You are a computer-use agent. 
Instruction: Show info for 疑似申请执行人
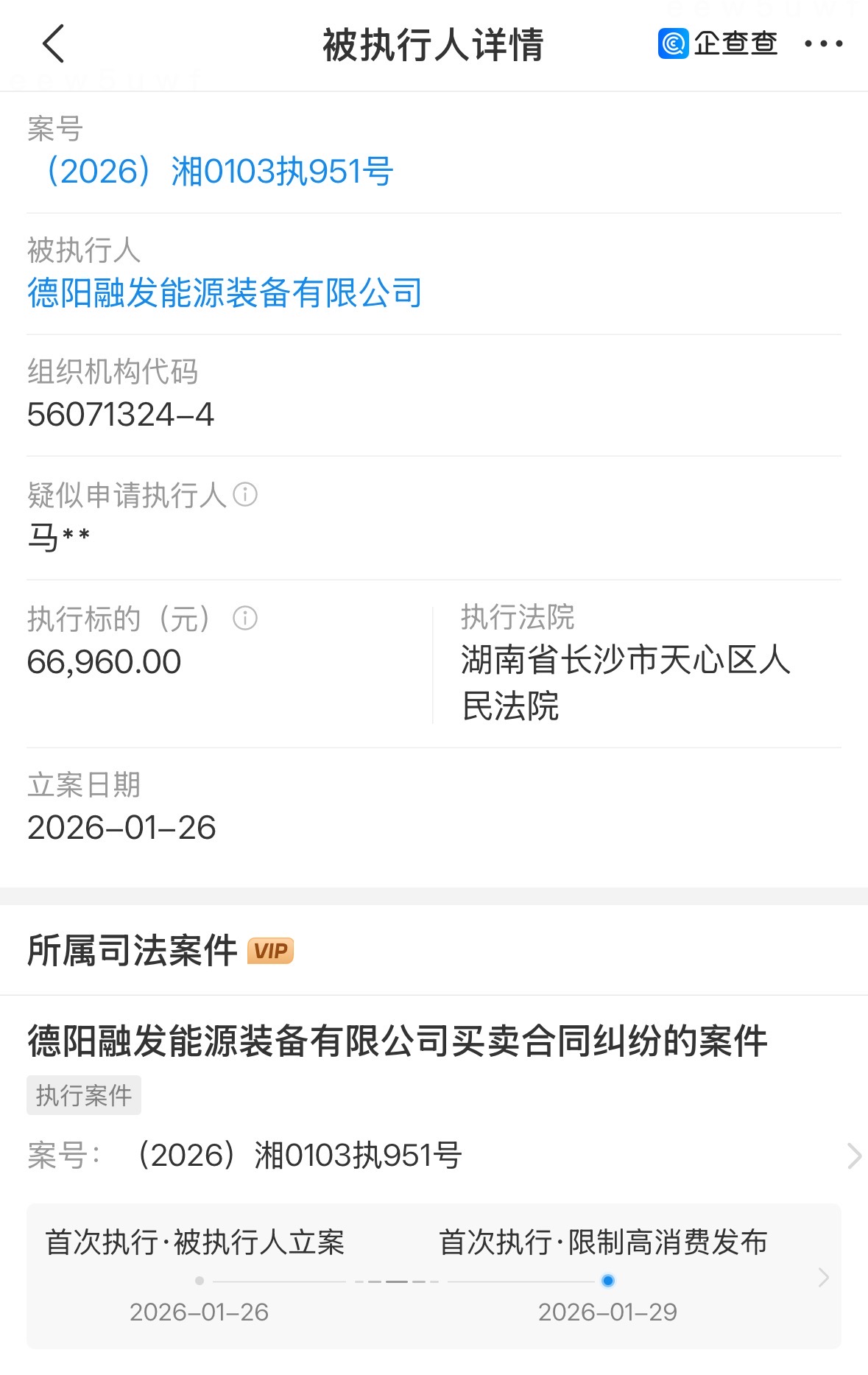(245, 495)
